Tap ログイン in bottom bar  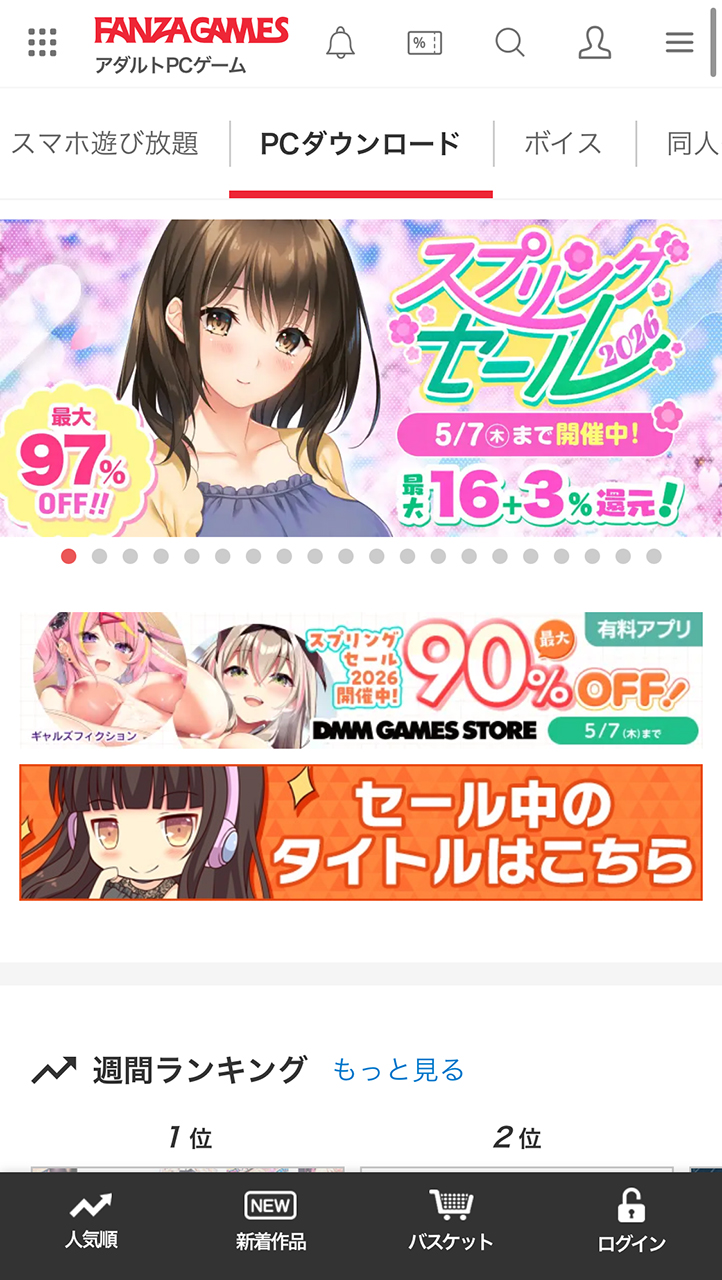(x=631, y=1221)
